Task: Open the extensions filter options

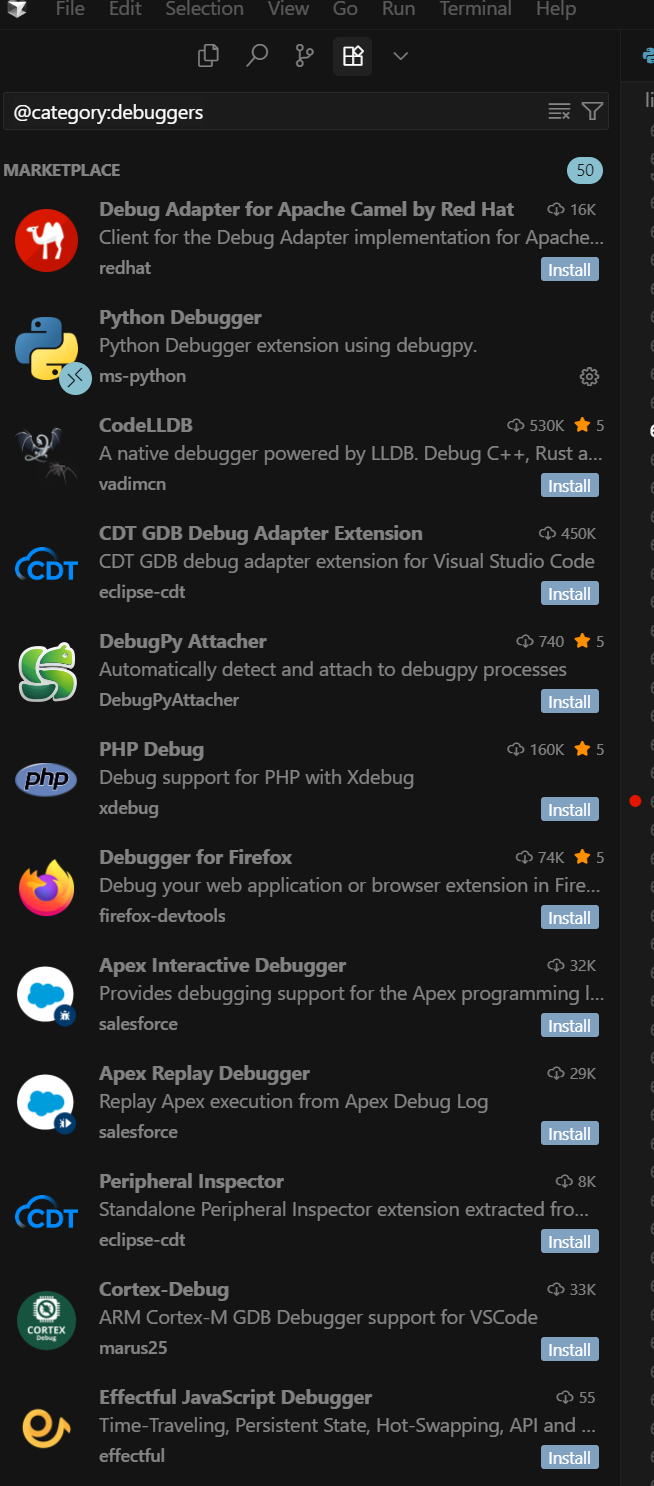Action: pos(592,112)
